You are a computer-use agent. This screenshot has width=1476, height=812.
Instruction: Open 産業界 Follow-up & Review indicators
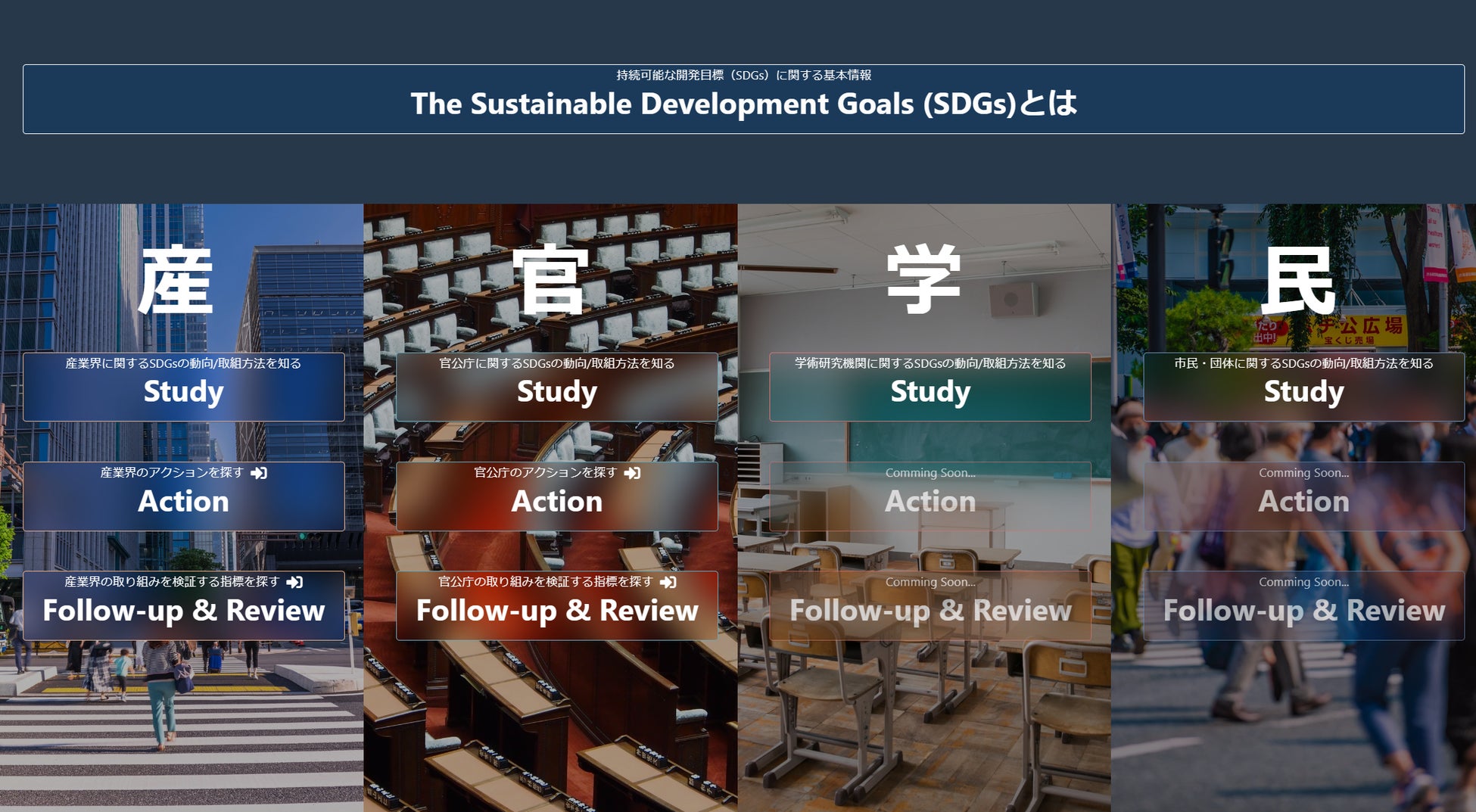(x=183, y=605)
